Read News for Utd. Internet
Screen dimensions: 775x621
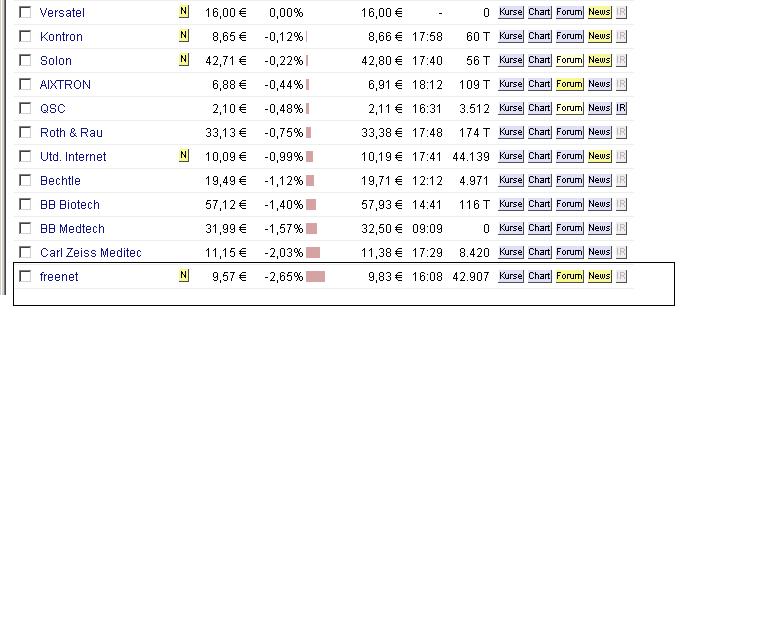pyautogui.click(x=599, y=156)
